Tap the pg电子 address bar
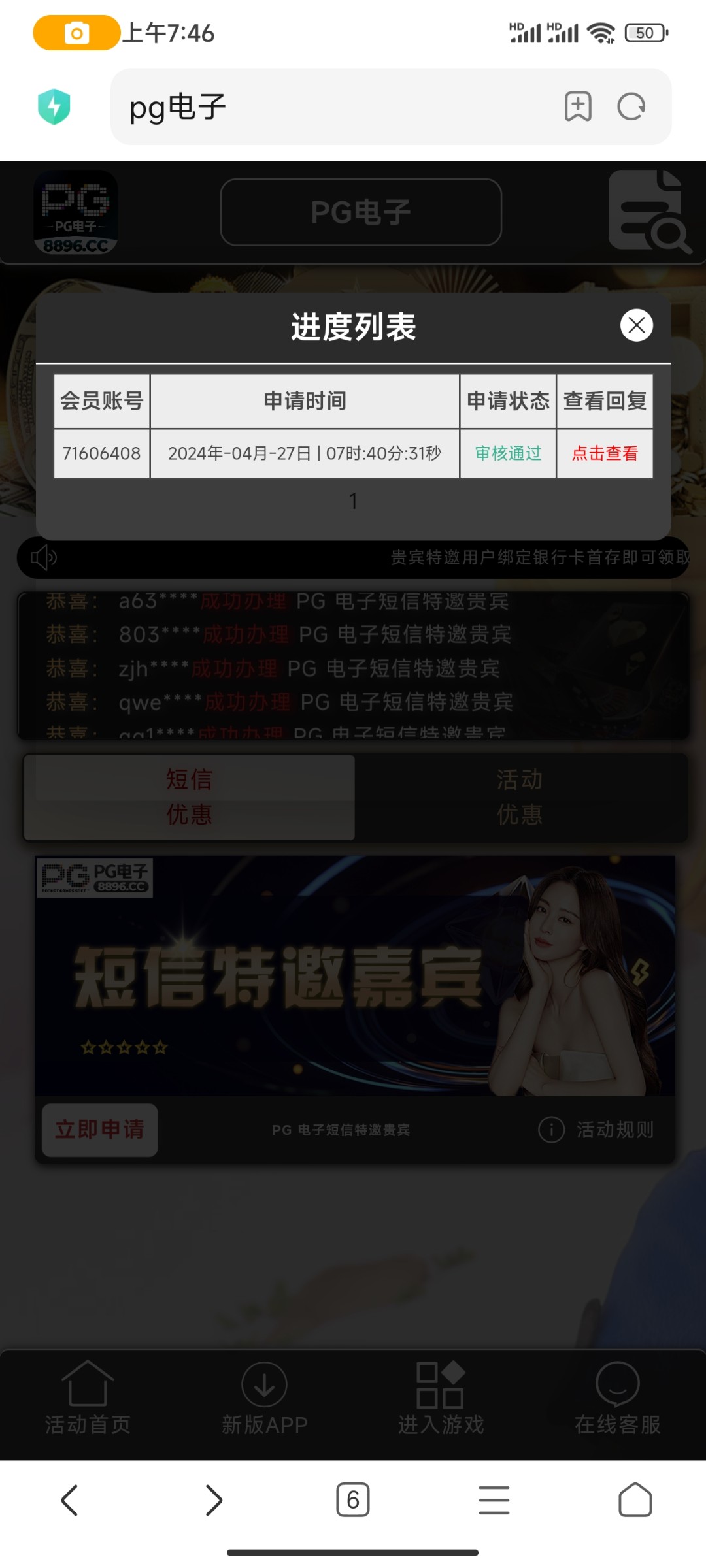 click(327, 106)
